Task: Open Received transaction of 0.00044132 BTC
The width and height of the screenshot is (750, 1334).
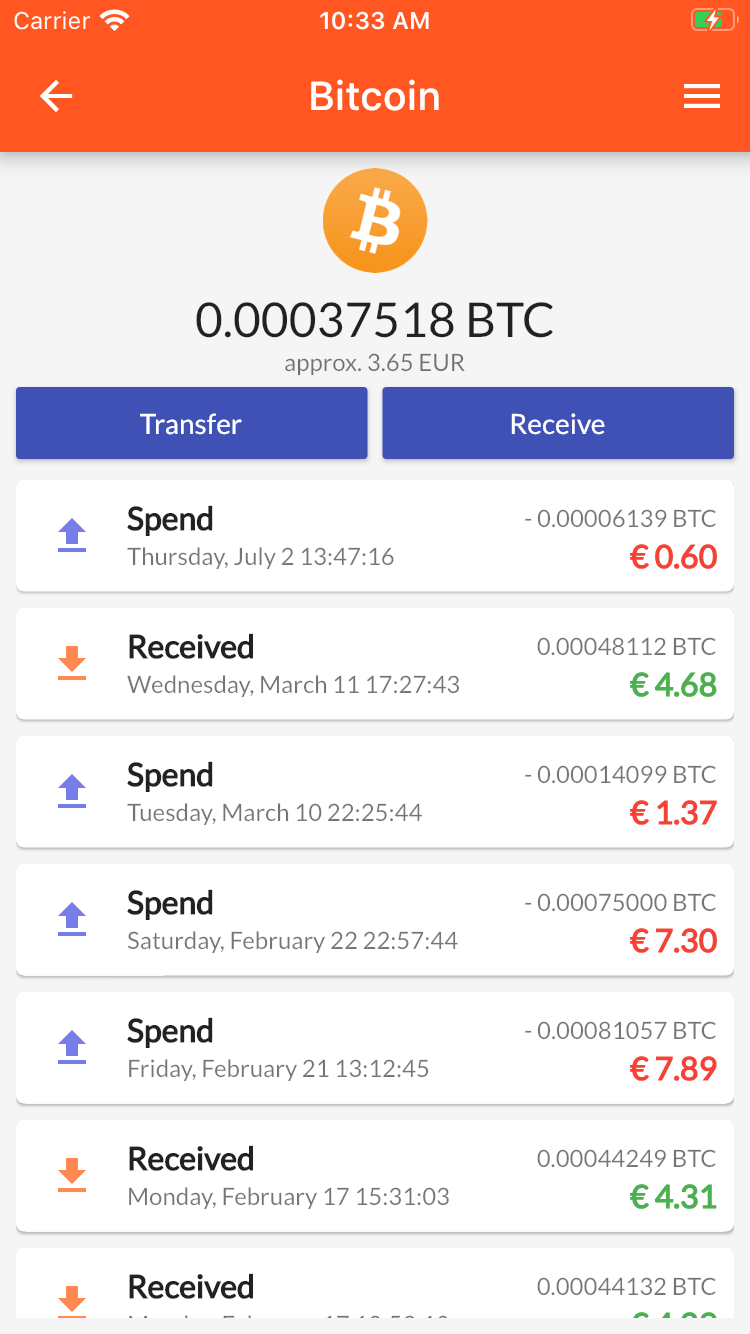Action: click(375, 1290)
